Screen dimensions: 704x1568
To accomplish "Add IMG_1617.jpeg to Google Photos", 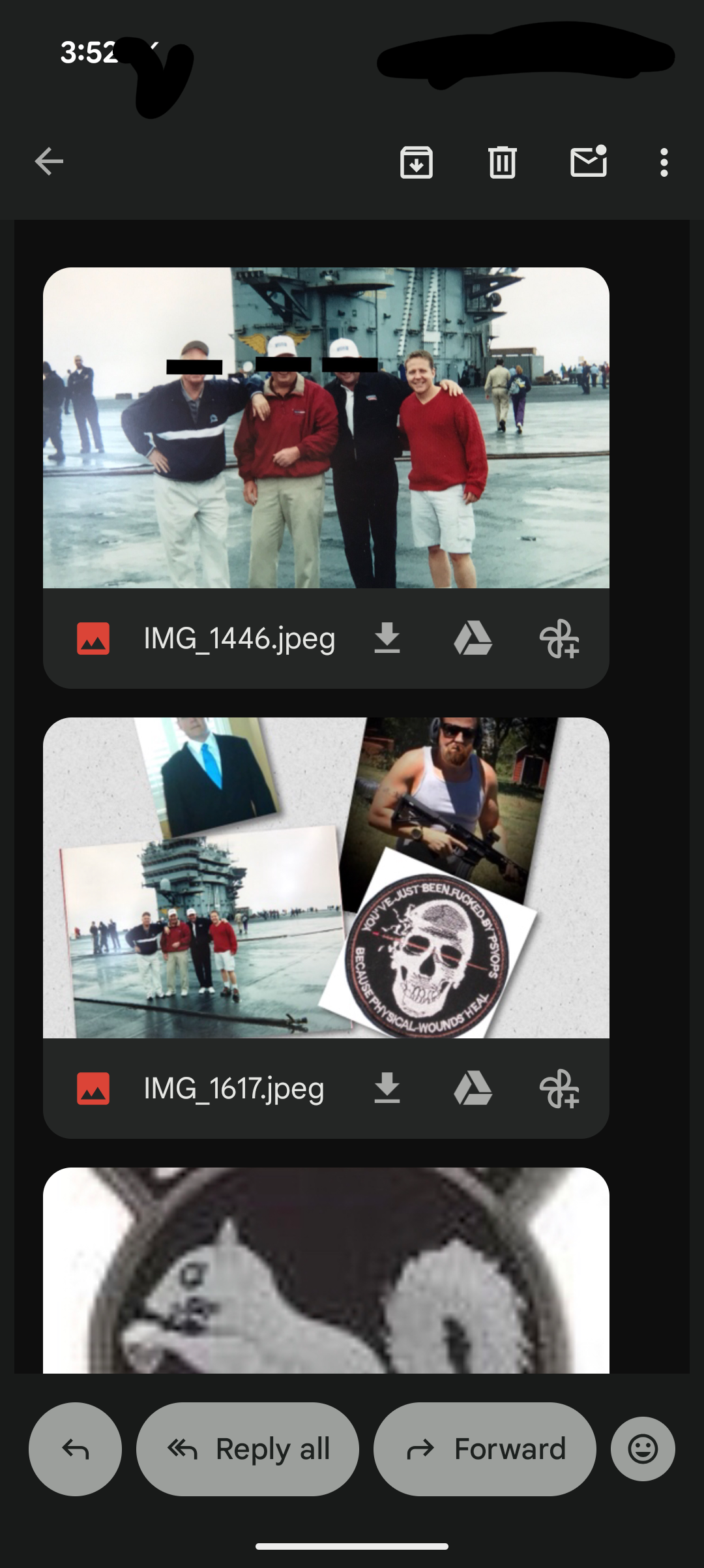I will tap(559, 1088).
